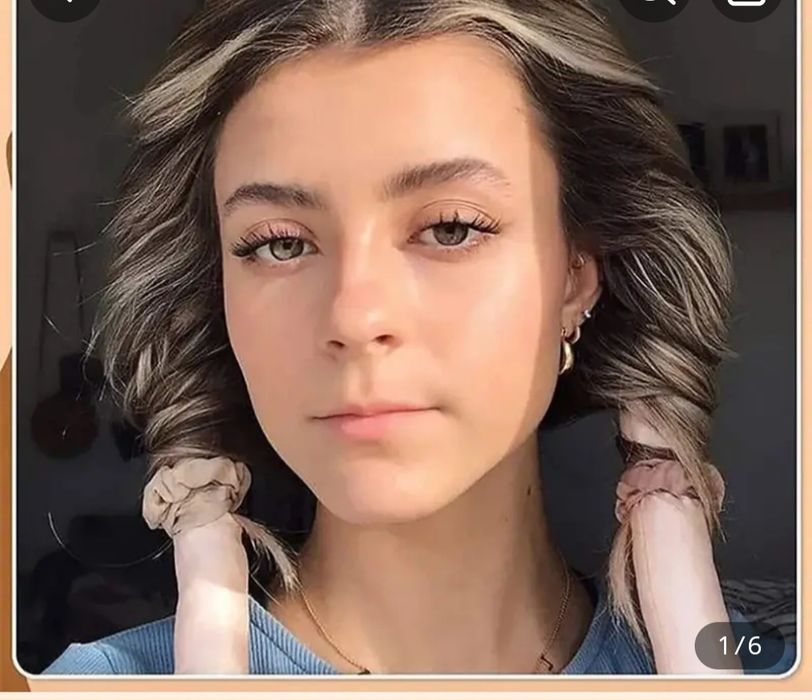
Task: Go back using the top-left arrow
Action: tap(64, 5)
